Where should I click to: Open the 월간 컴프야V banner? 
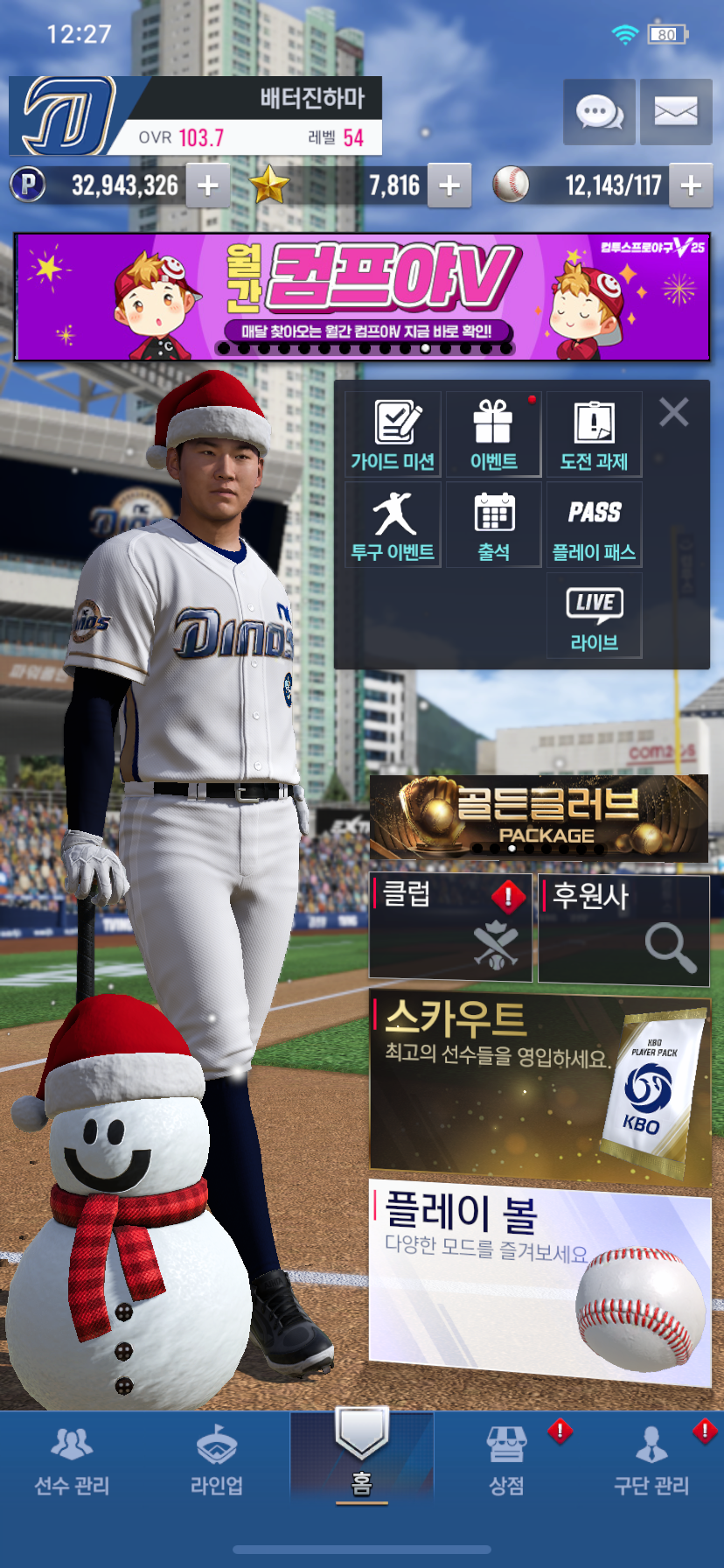(x=362, y=297)
